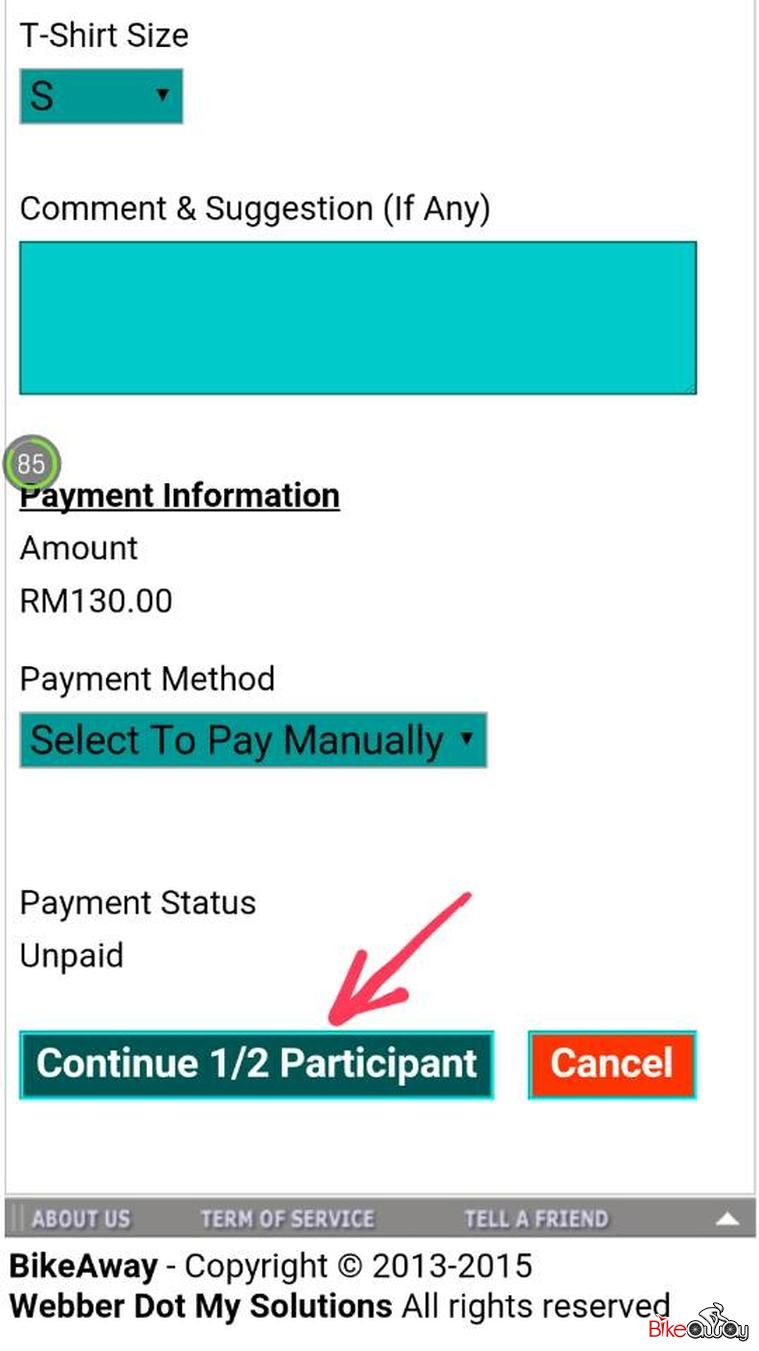Cancel the registration form
The width and height of the screenshot is (759, 1351).
tap(611, 1064)
